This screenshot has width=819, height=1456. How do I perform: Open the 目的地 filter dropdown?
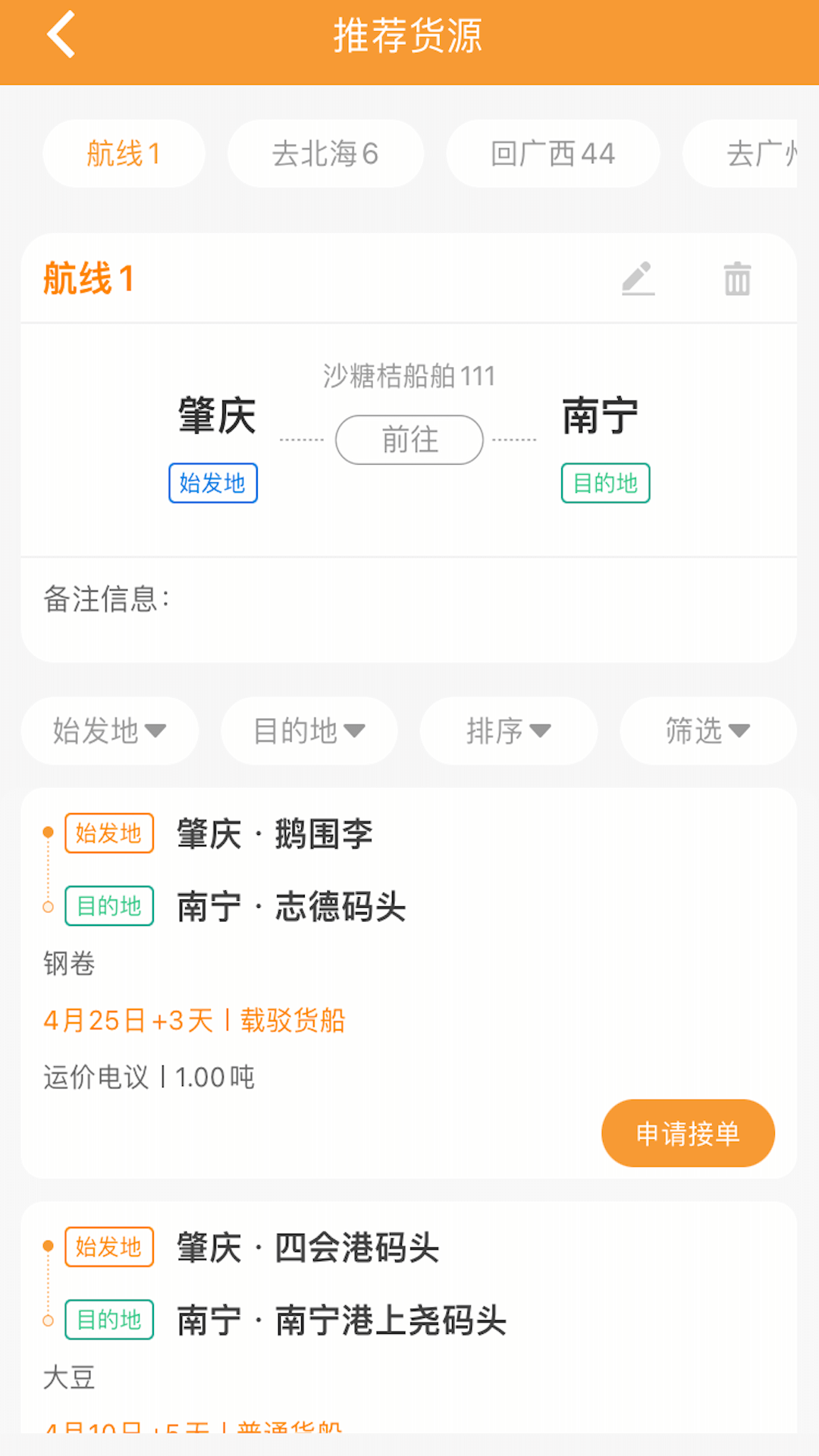pos(308,731)
